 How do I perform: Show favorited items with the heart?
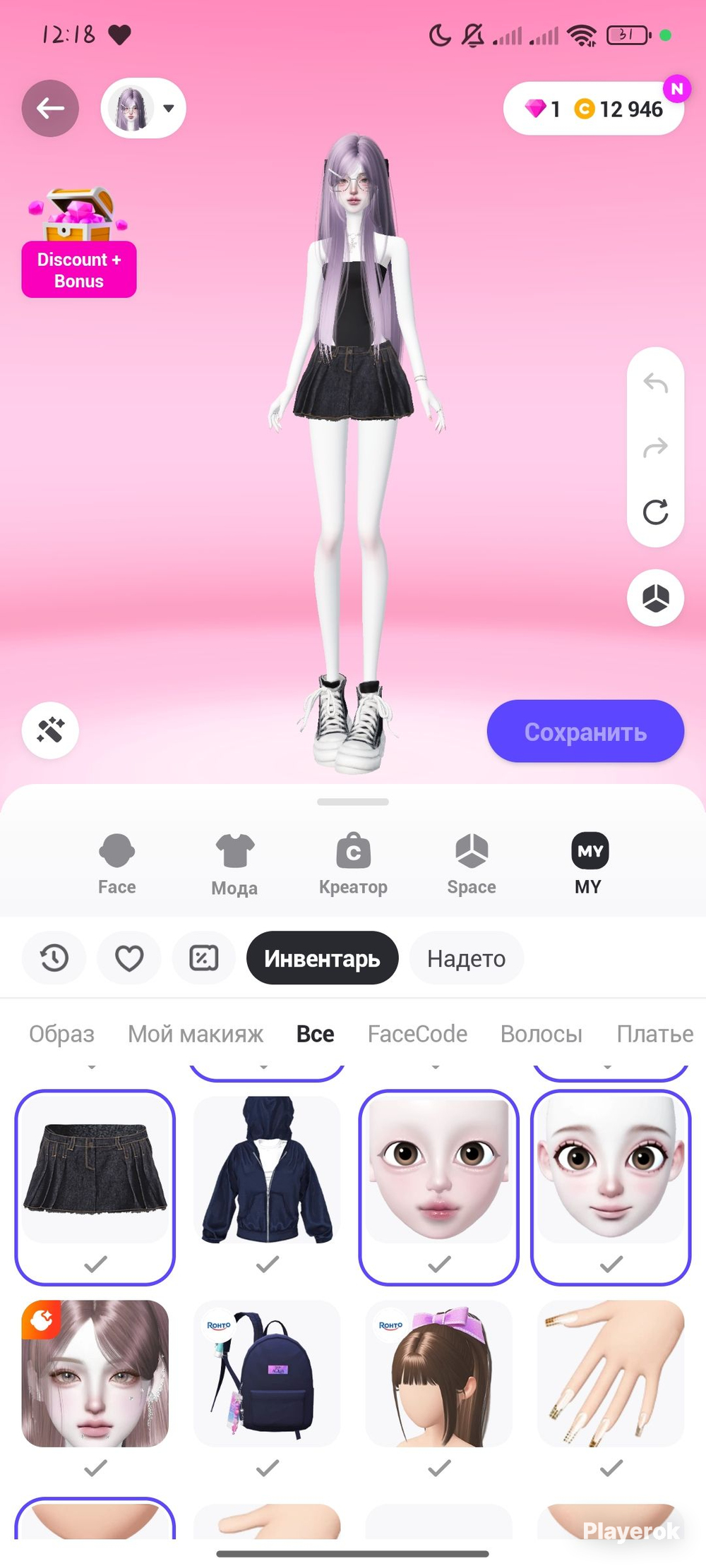coord(129,958)
